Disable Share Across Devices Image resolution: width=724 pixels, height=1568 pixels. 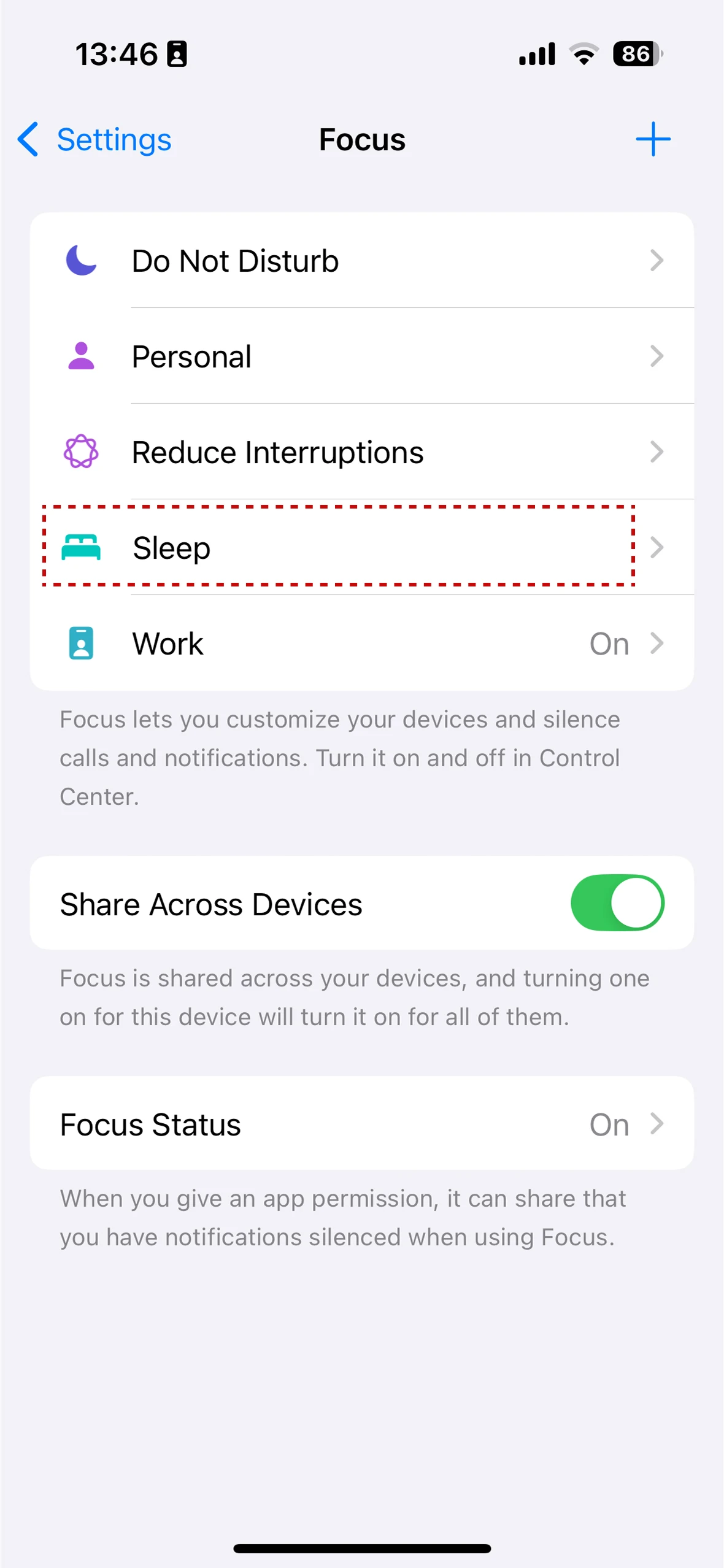coord(617,903)
